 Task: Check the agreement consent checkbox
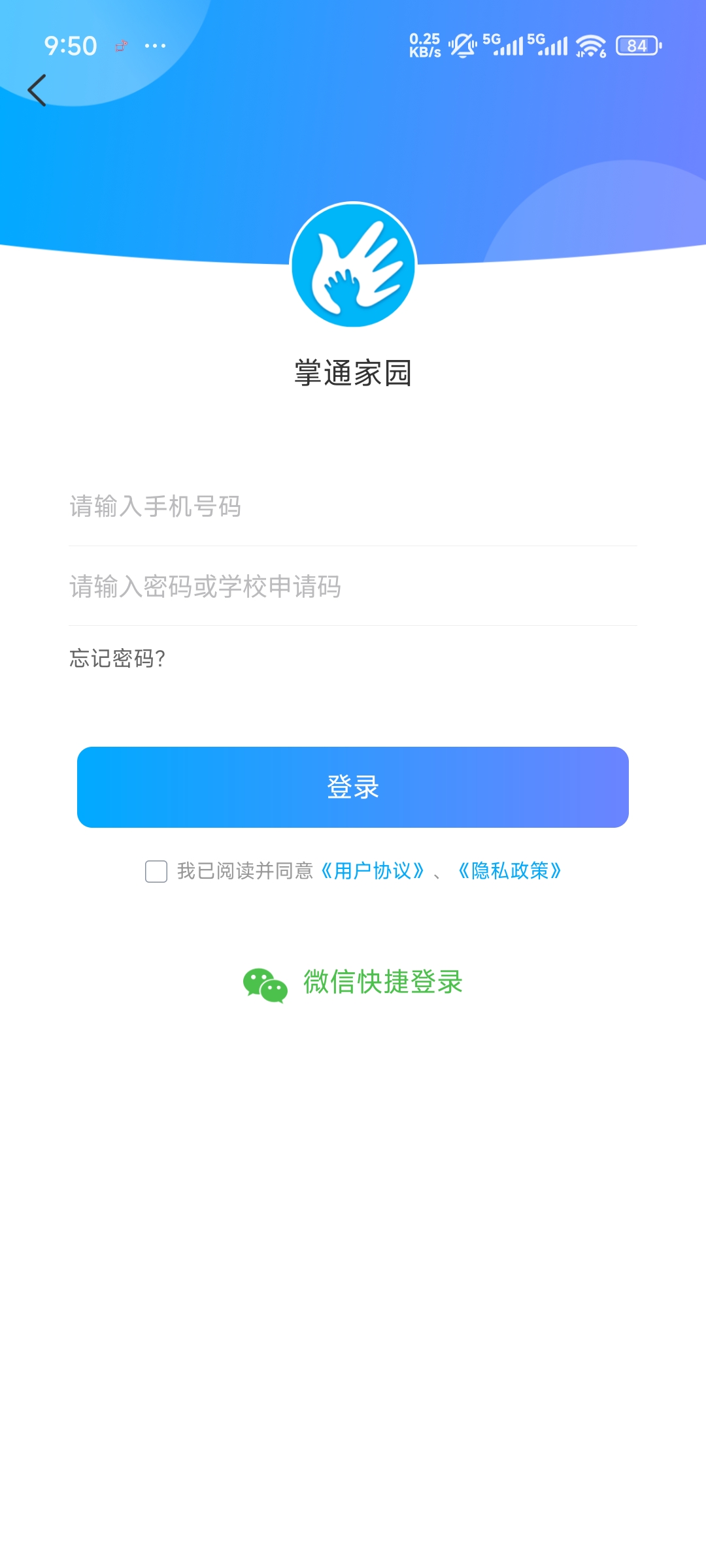[156, 871]
